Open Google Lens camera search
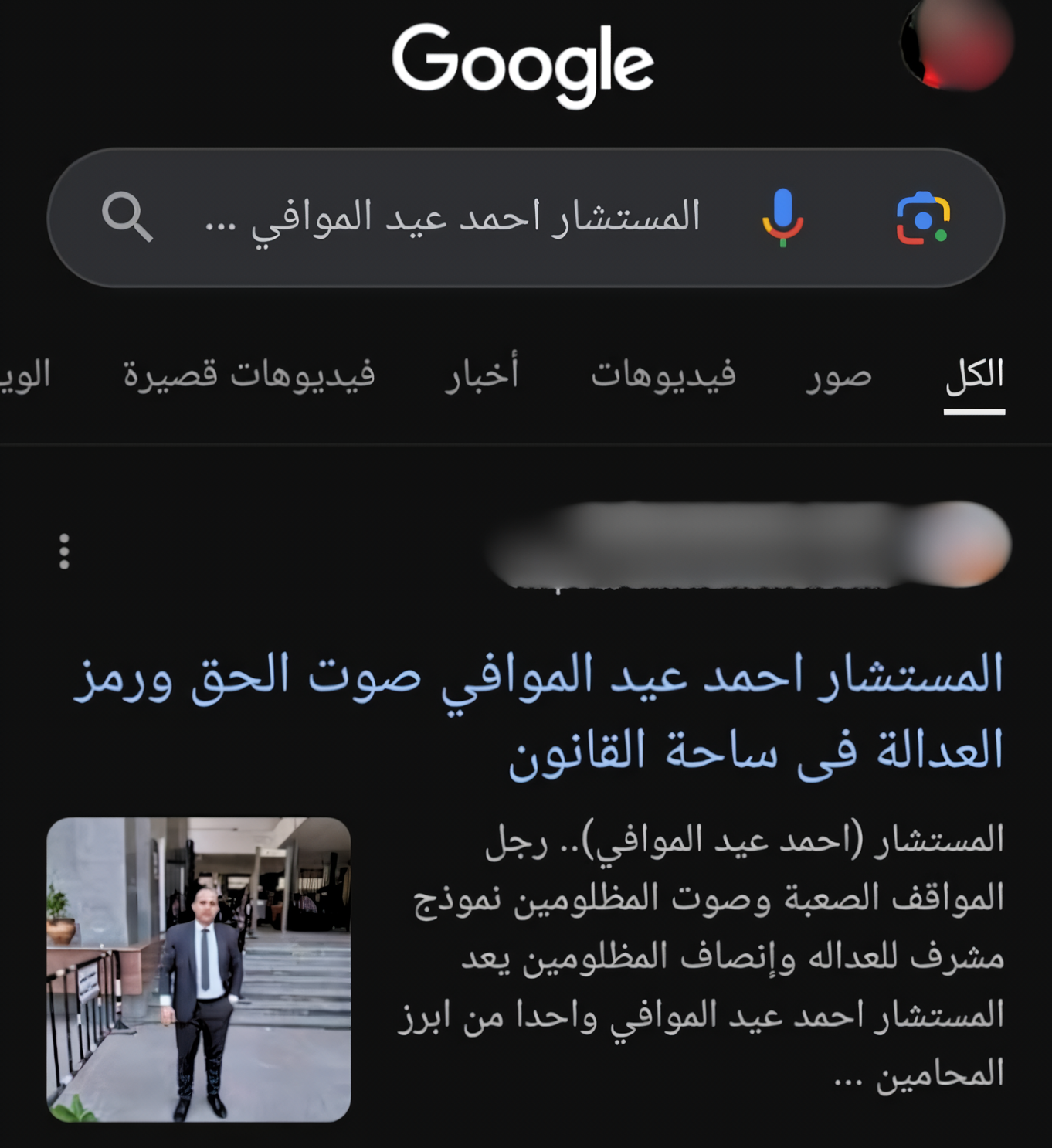This screenshot has height=1148, width=1052. (x=923, y=219)
